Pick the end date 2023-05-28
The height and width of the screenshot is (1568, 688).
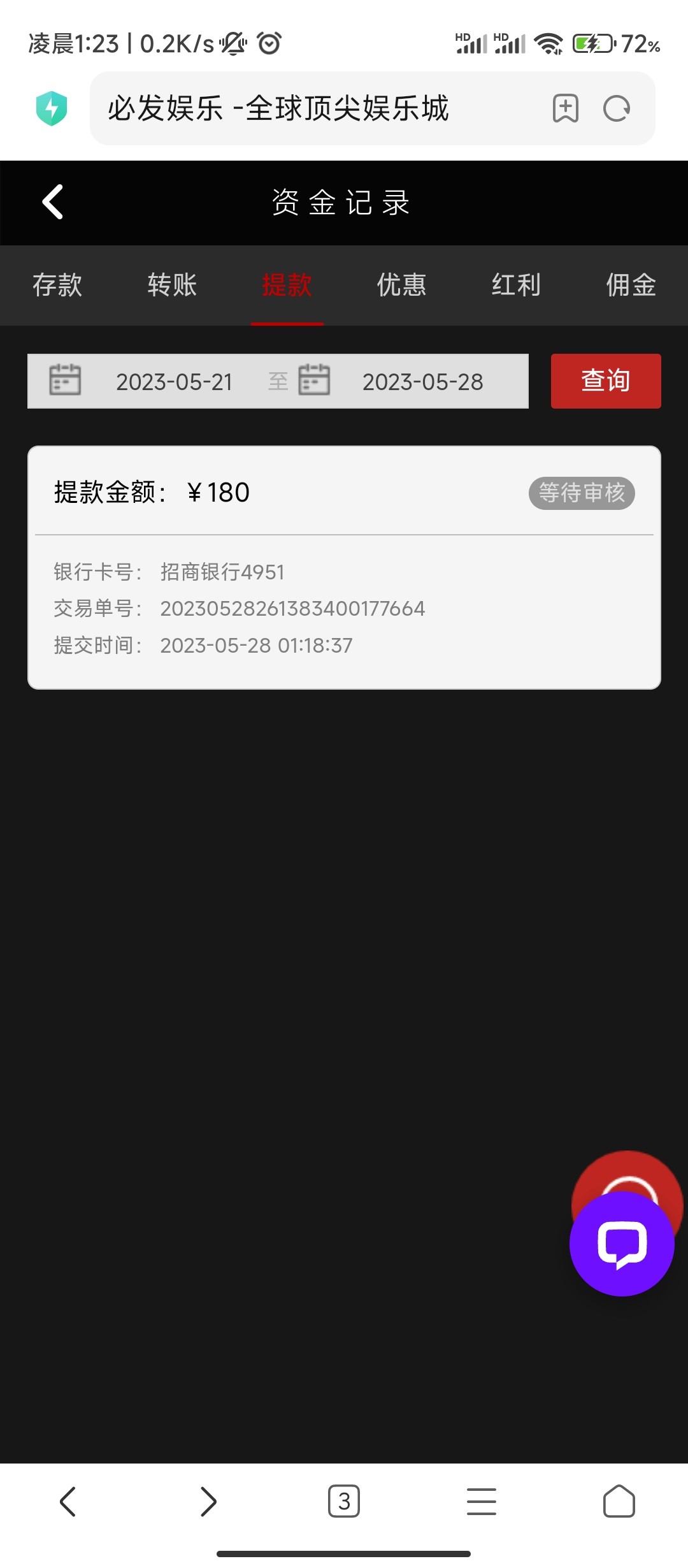pos(422,382)
